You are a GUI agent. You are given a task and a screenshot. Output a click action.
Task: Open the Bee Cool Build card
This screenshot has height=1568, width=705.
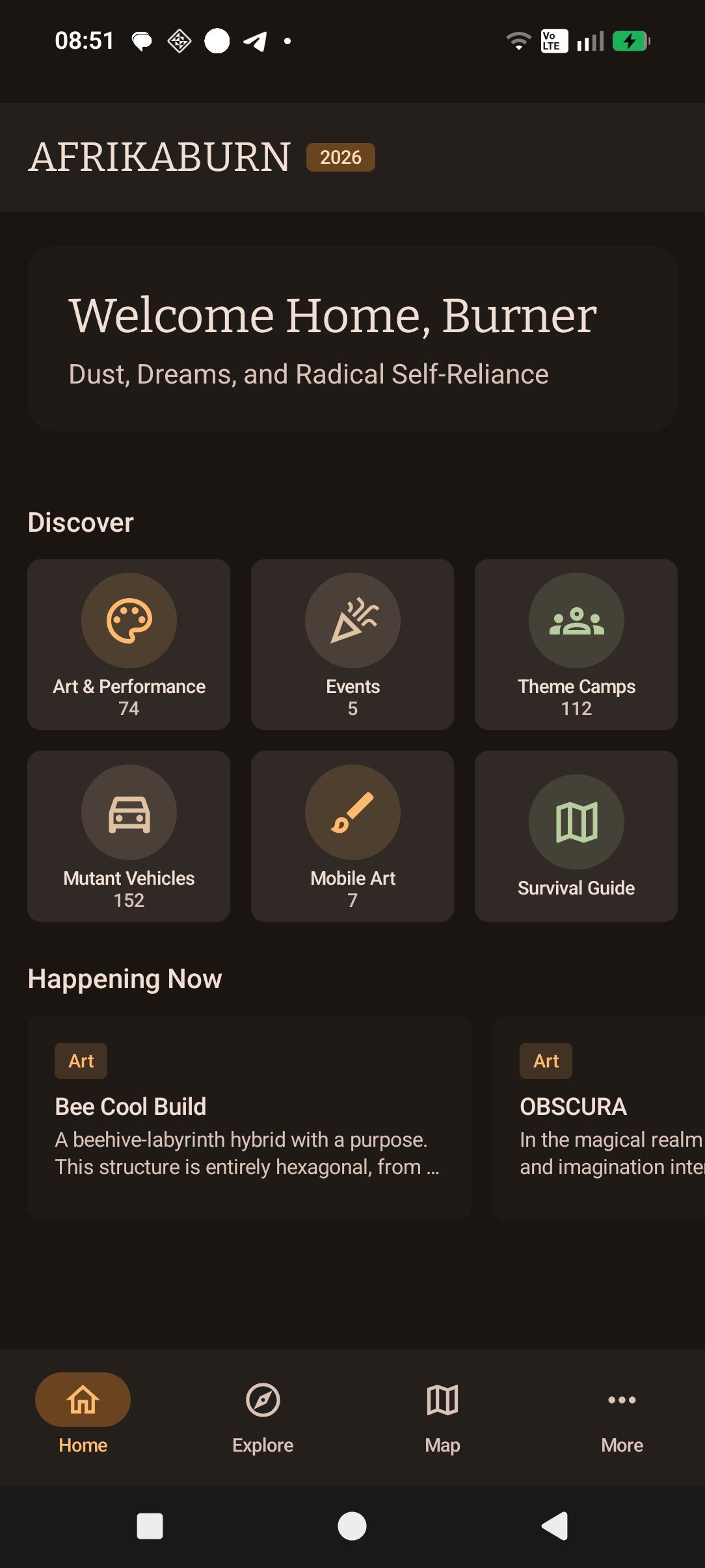(x=249, y=1115)
